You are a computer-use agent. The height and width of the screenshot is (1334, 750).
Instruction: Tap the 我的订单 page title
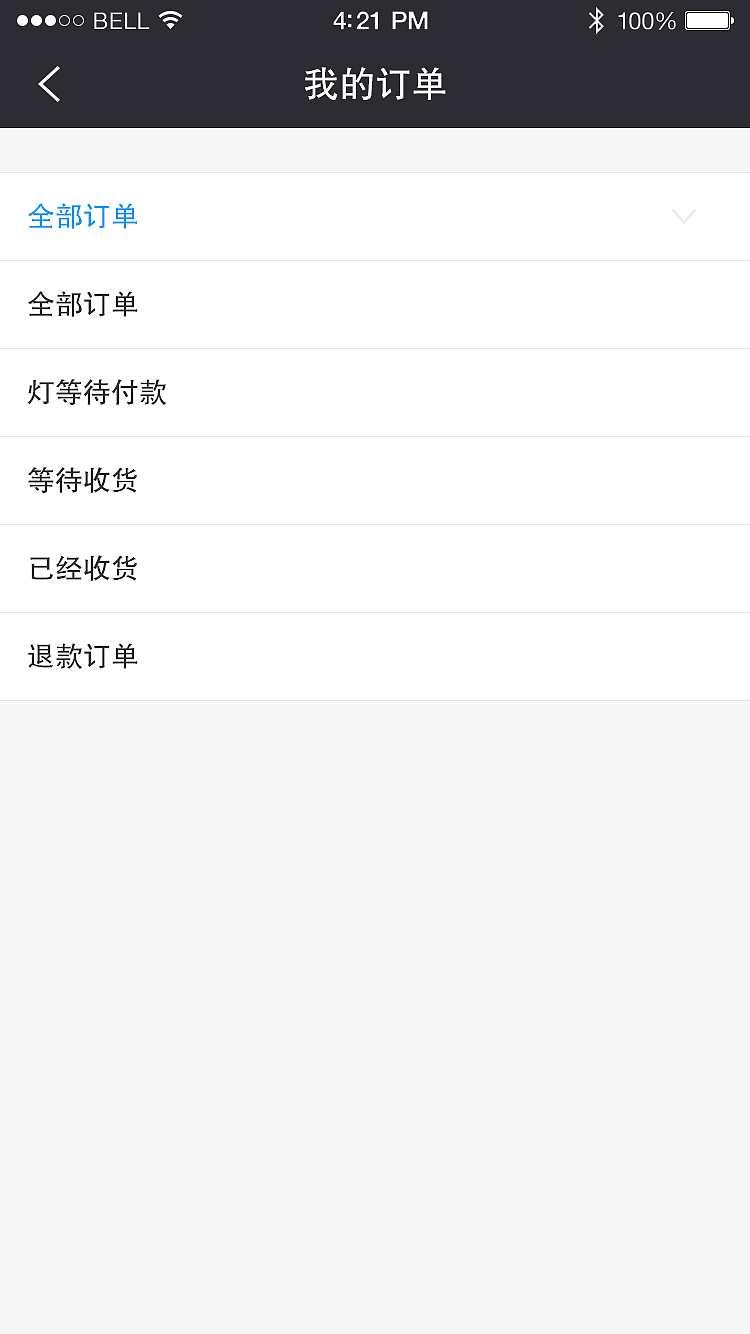pos(375,84)
